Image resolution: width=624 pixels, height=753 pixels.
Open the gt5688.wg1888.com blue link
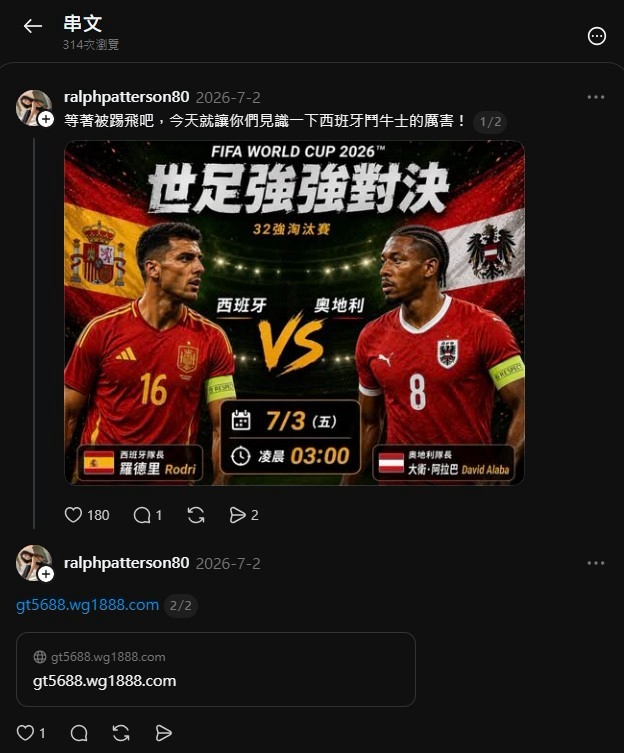(87, 605)
